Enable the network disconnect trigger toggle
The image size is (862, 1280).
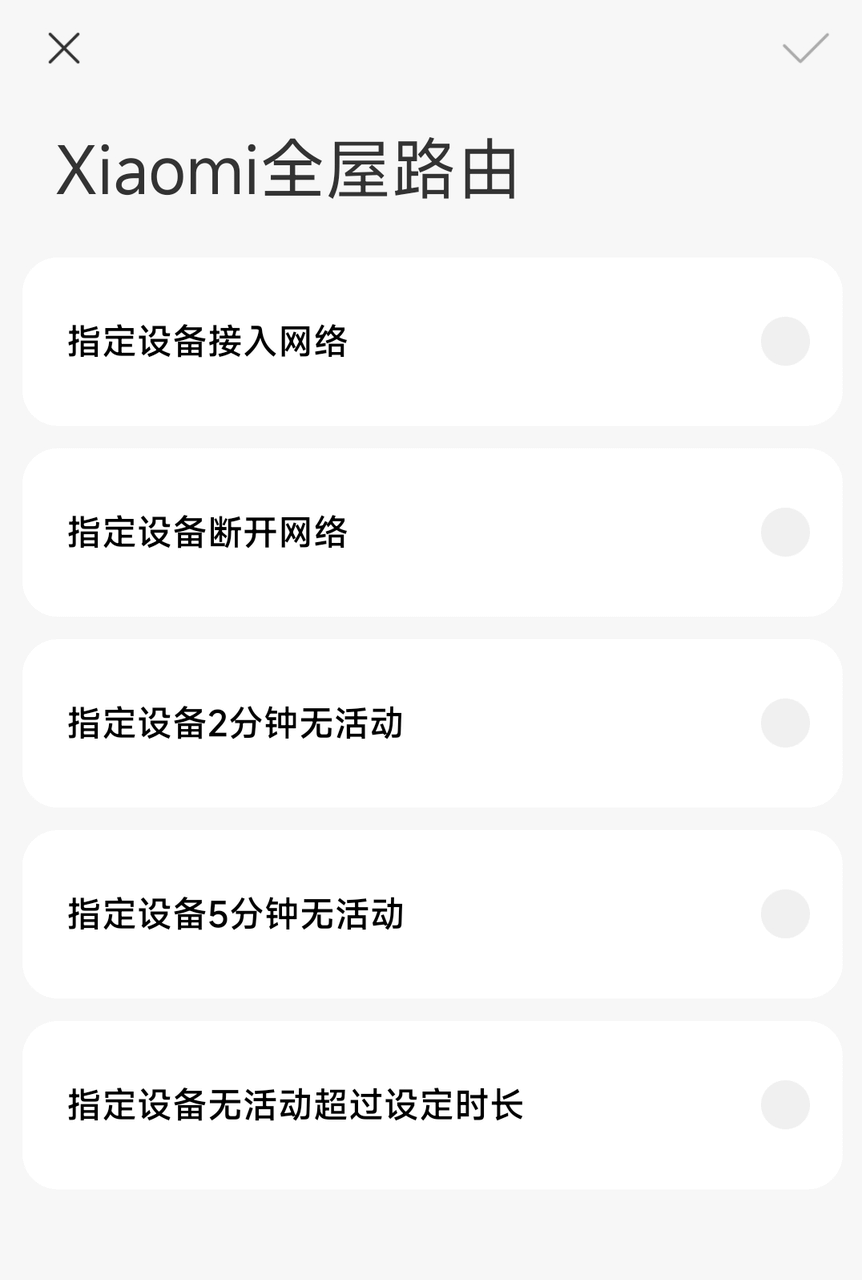pos(785,532)
